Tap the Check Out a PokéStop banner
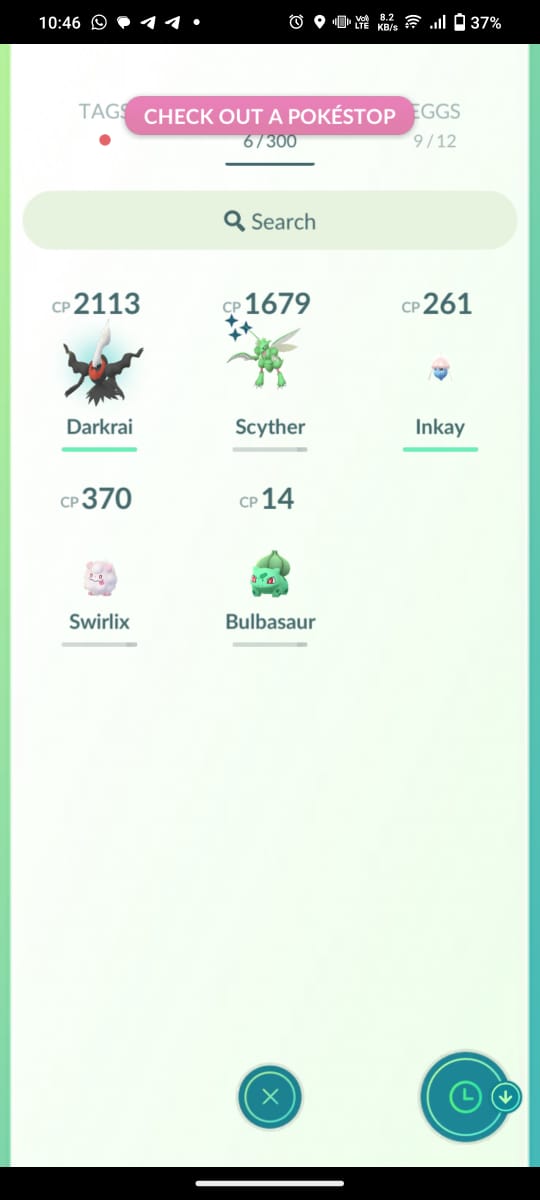 click(x=270, y=116)
